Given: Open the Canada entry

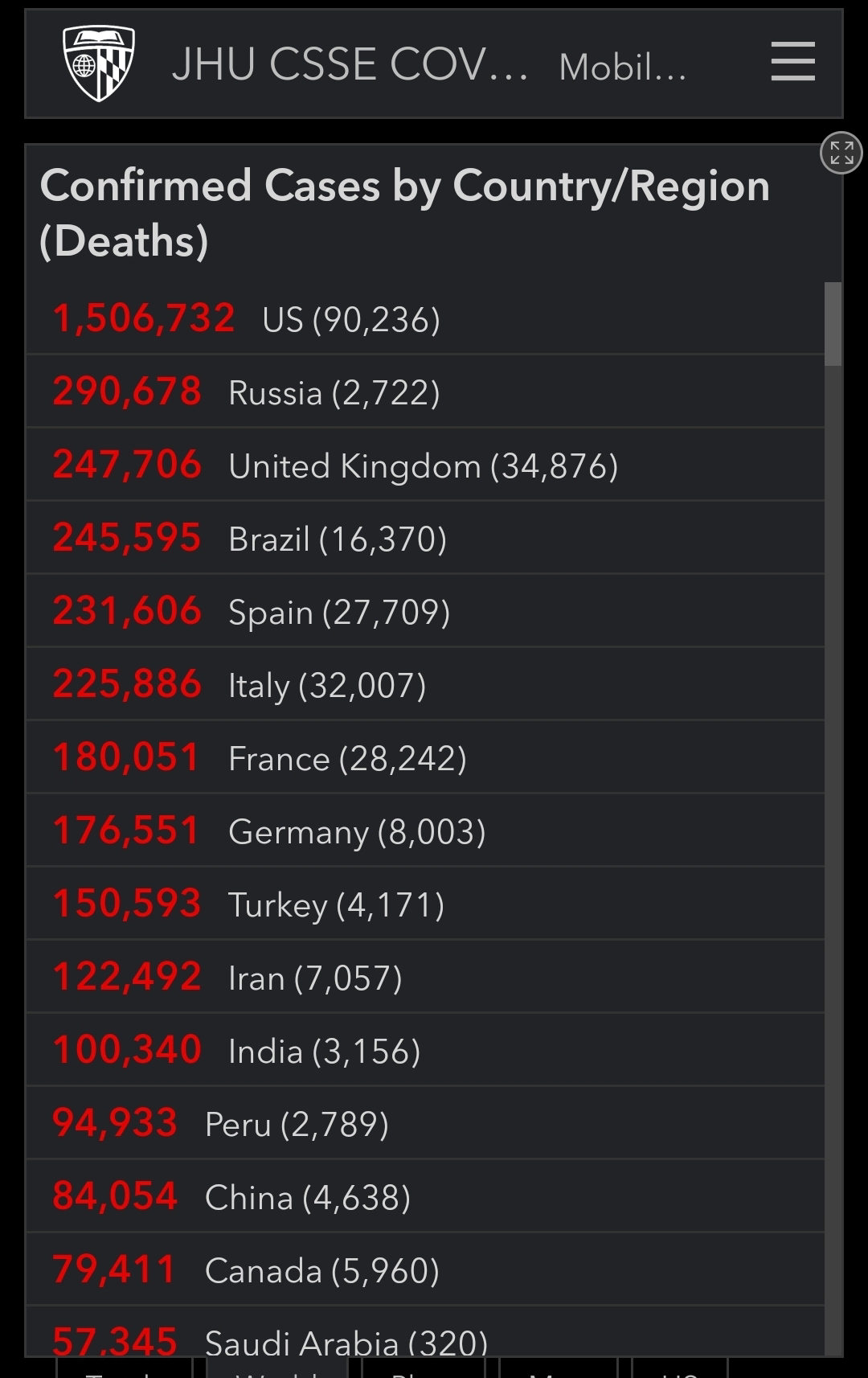Looking at the screenshot, I should tap(425, 1269).
